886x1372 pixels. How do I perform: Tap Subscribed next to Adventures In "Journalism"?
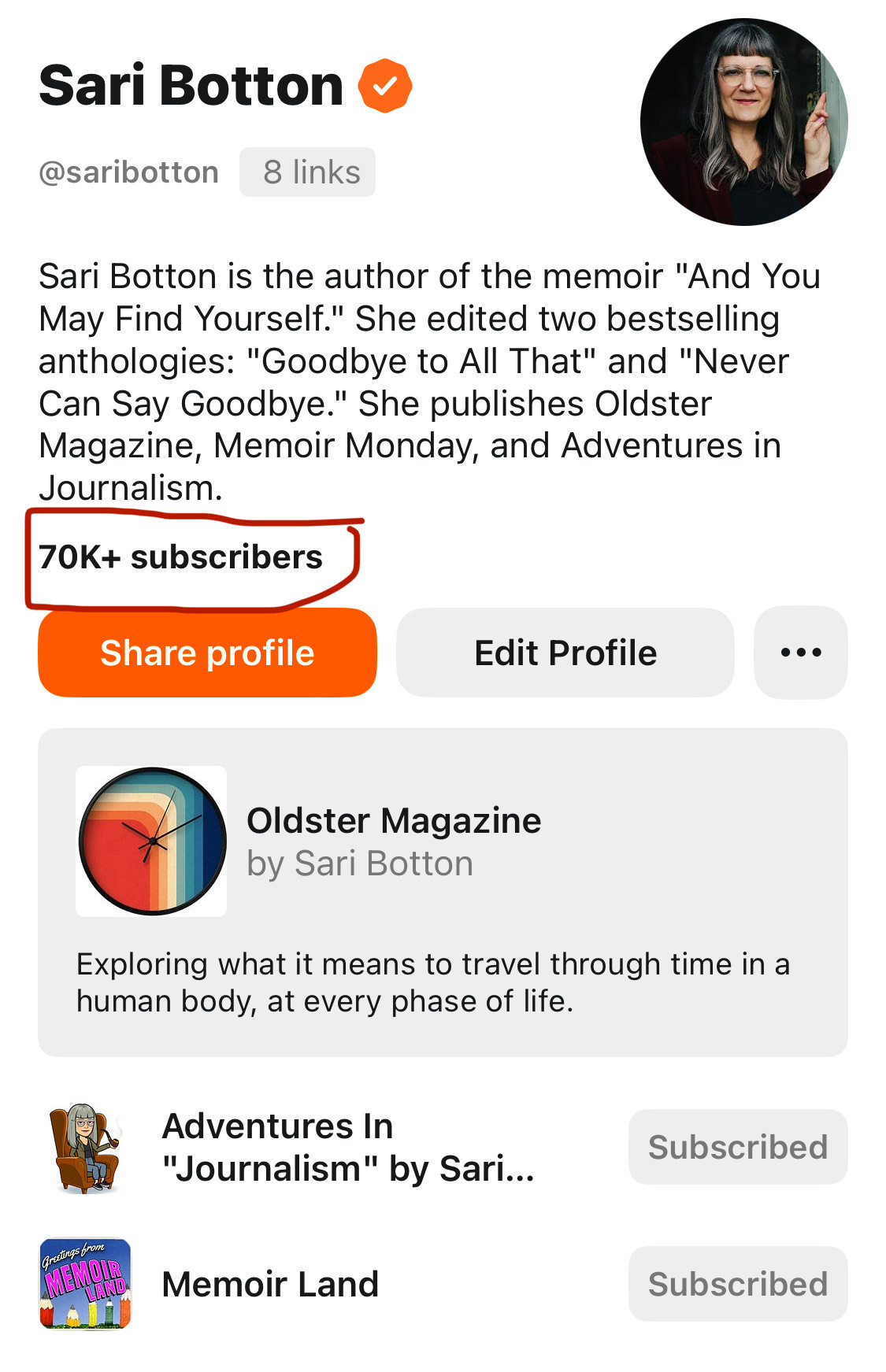pyautogui.click(x=737, y=1147)
